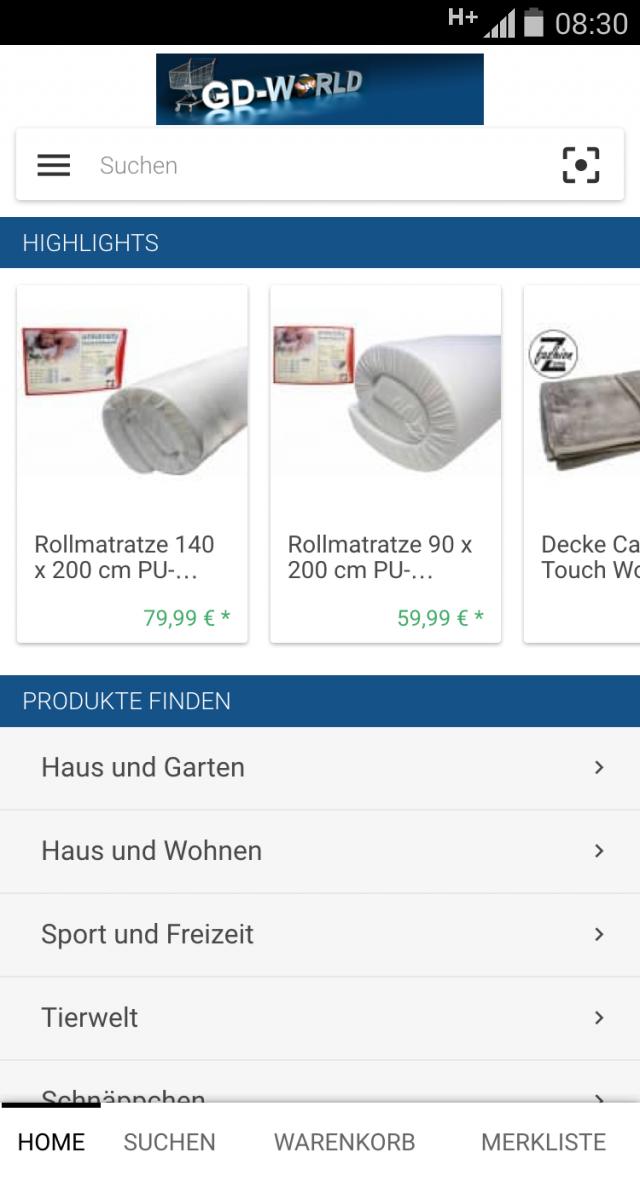The image size is (640, 1181).
Task: Browse the Haus und Wohnen category
Action: point(320,851)
